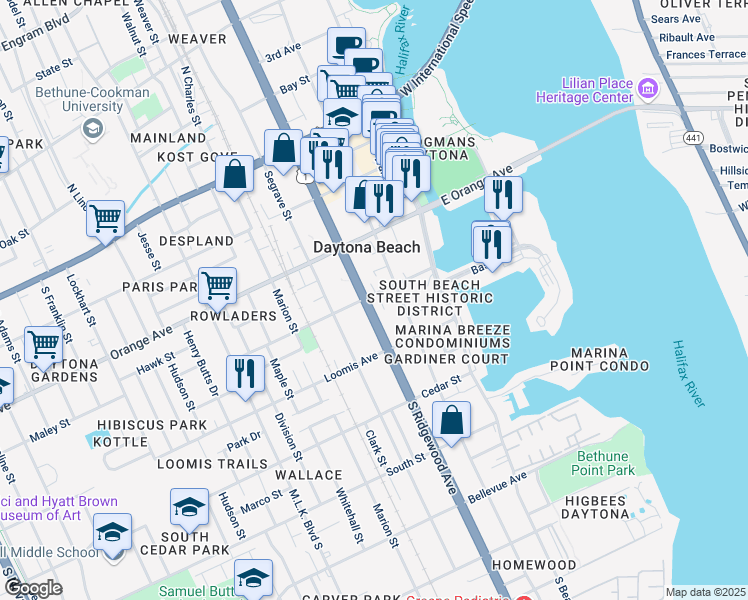
Task: Tap the shopping cart marker near Paris Park
Action: (217, 286)
